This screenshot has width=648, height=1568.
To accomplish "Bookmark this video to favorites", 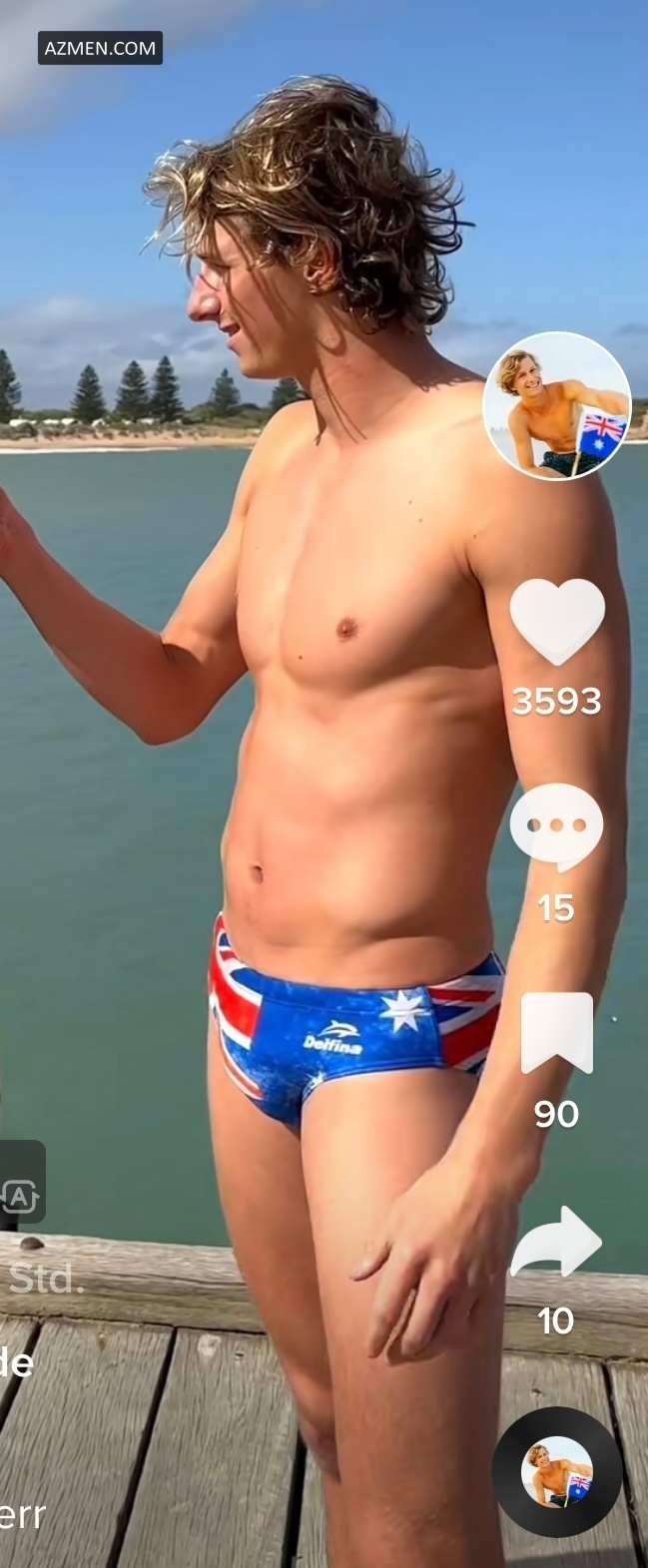I will pyautogui.click(x=556, y=1033).
